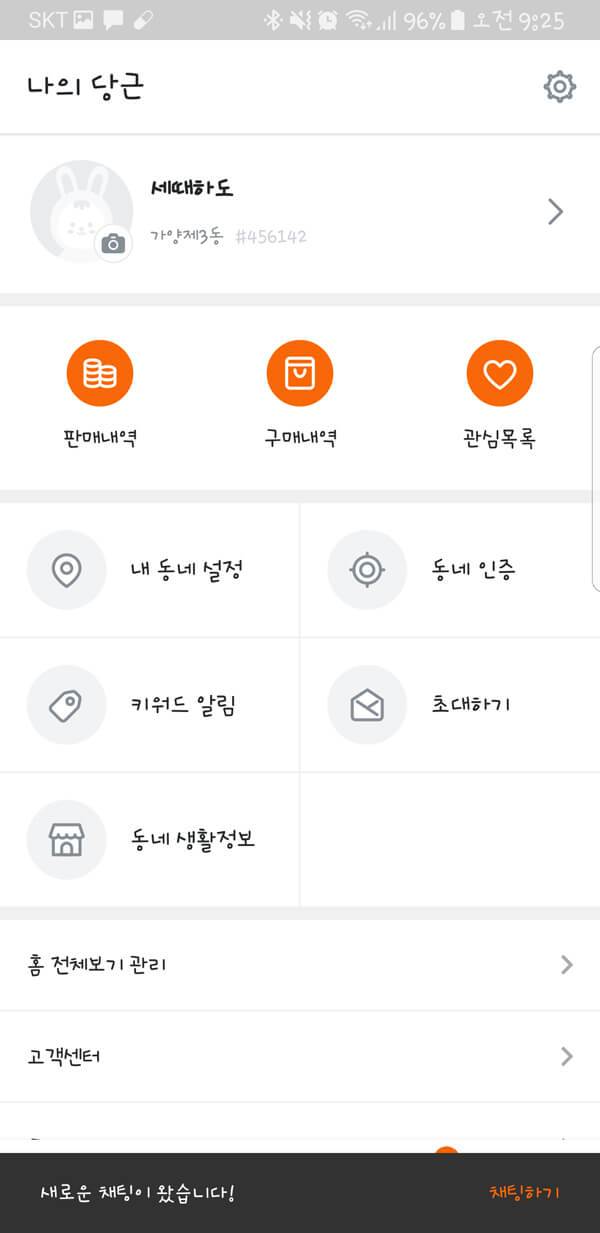The height and width of the screenshot is (1233, 600).
Task: Open 키워드 알림 keyword alerts
Action: pos(150,705)
